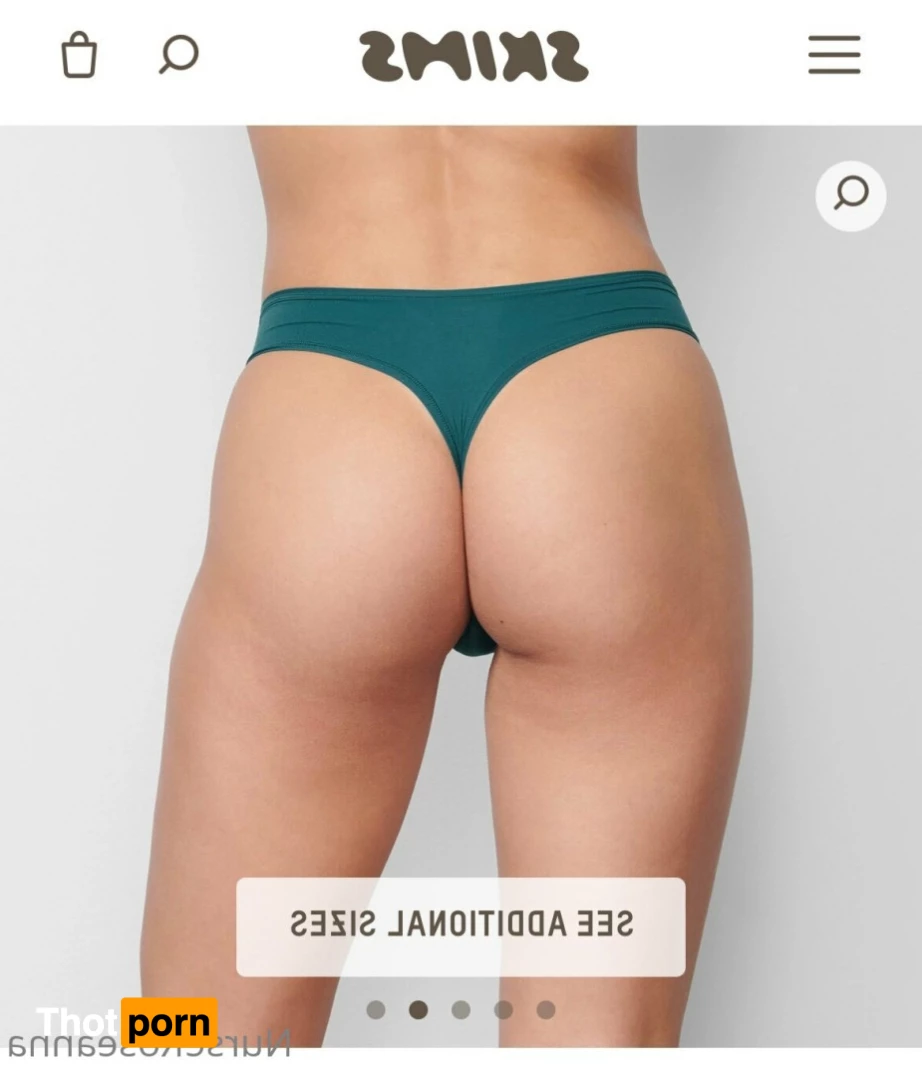Open site search in the header
This screenshot has height=1077, width=922.
pyautogui.click(x=179, y=54)
